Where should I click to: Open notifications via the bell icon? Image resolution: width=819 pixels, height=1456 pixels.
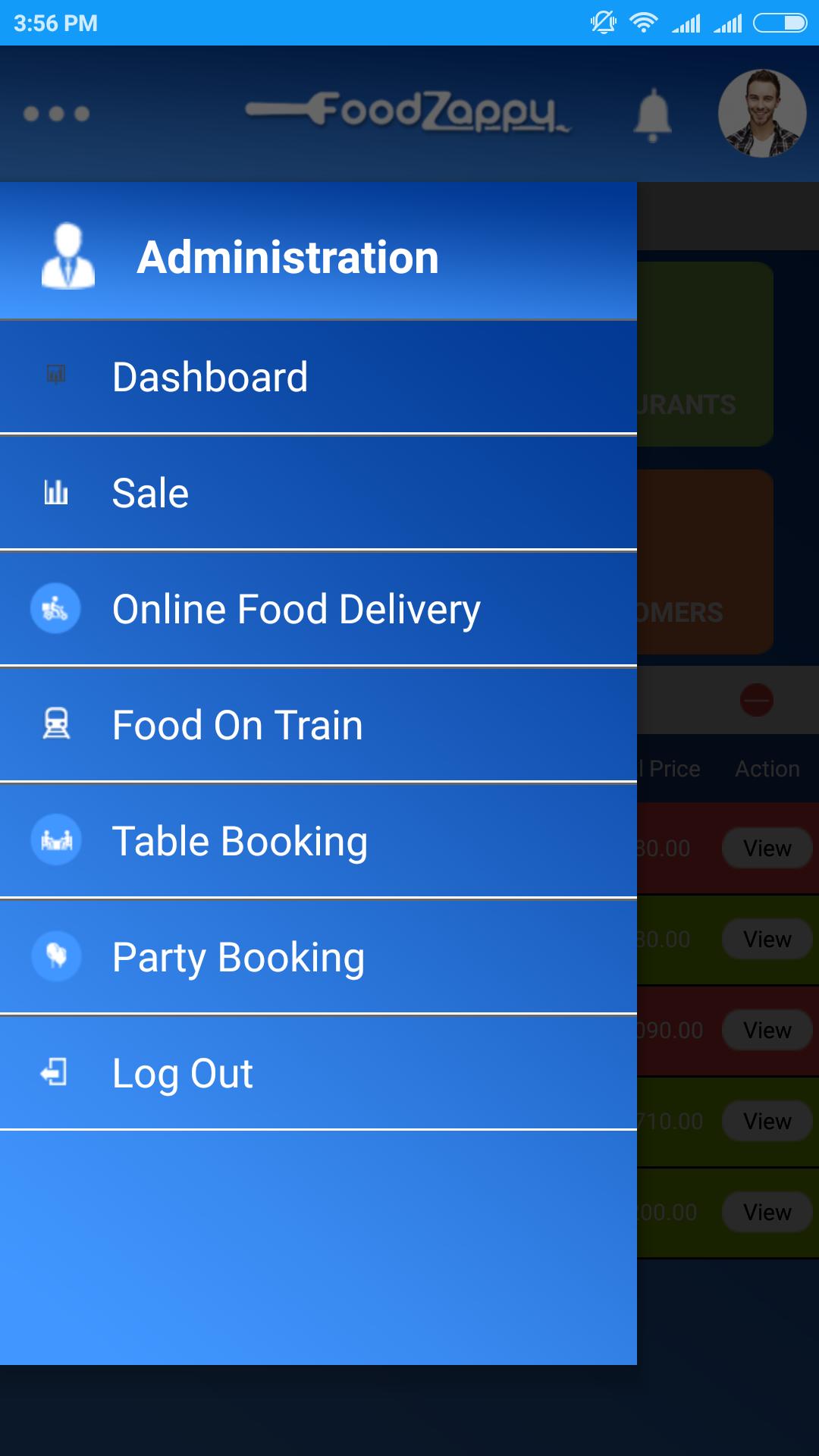(x=653, y=114)
